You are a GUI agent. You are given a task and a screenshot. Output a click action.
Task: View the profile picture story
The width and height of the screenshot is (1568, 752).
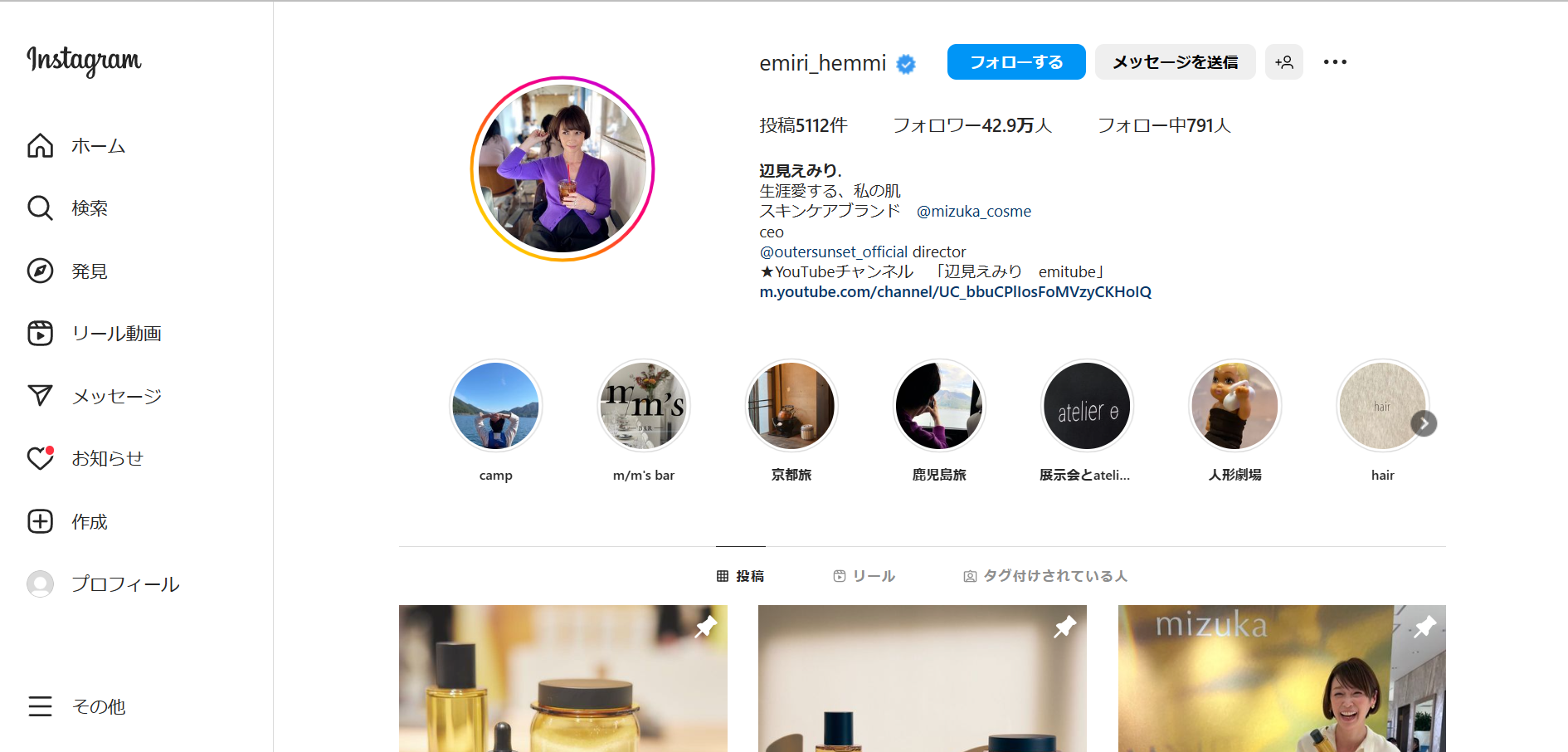pos(562,169)
